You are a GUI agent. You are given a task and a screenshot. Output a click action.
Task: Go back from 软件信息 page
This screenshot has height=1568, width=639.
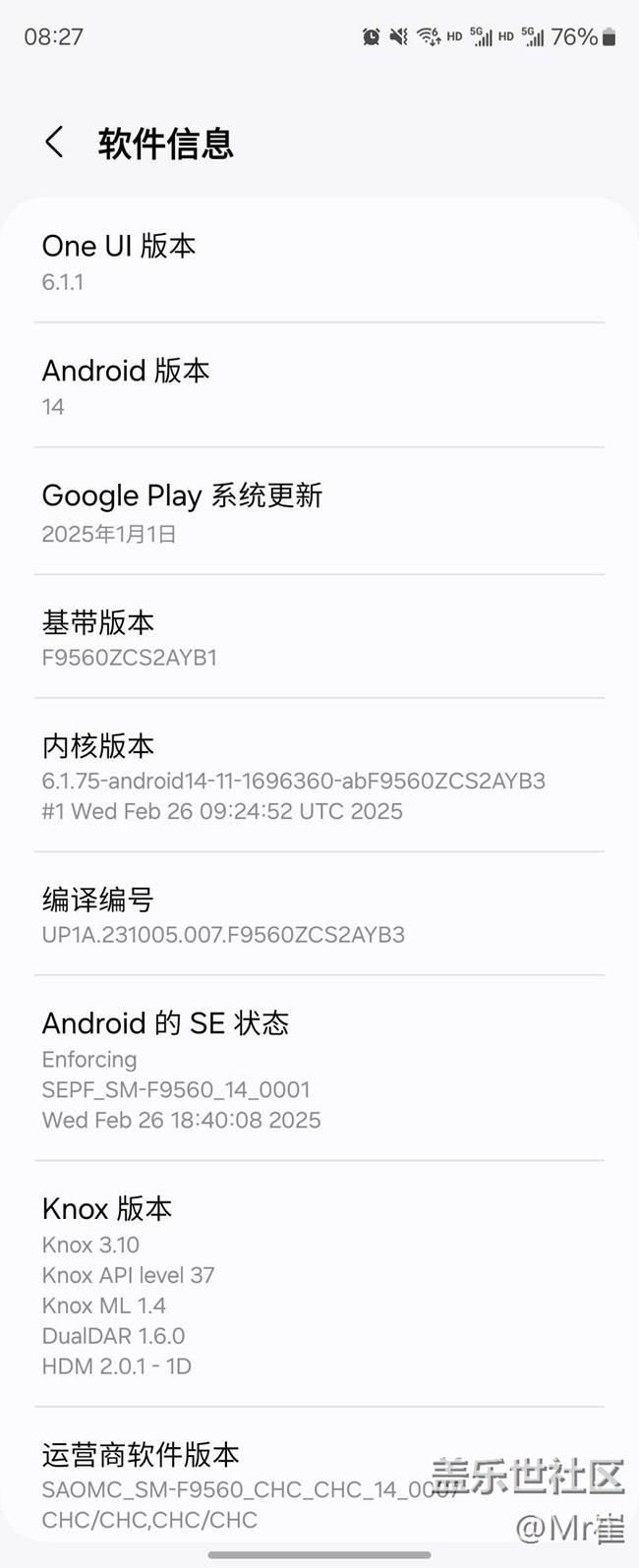click(55, 143)
